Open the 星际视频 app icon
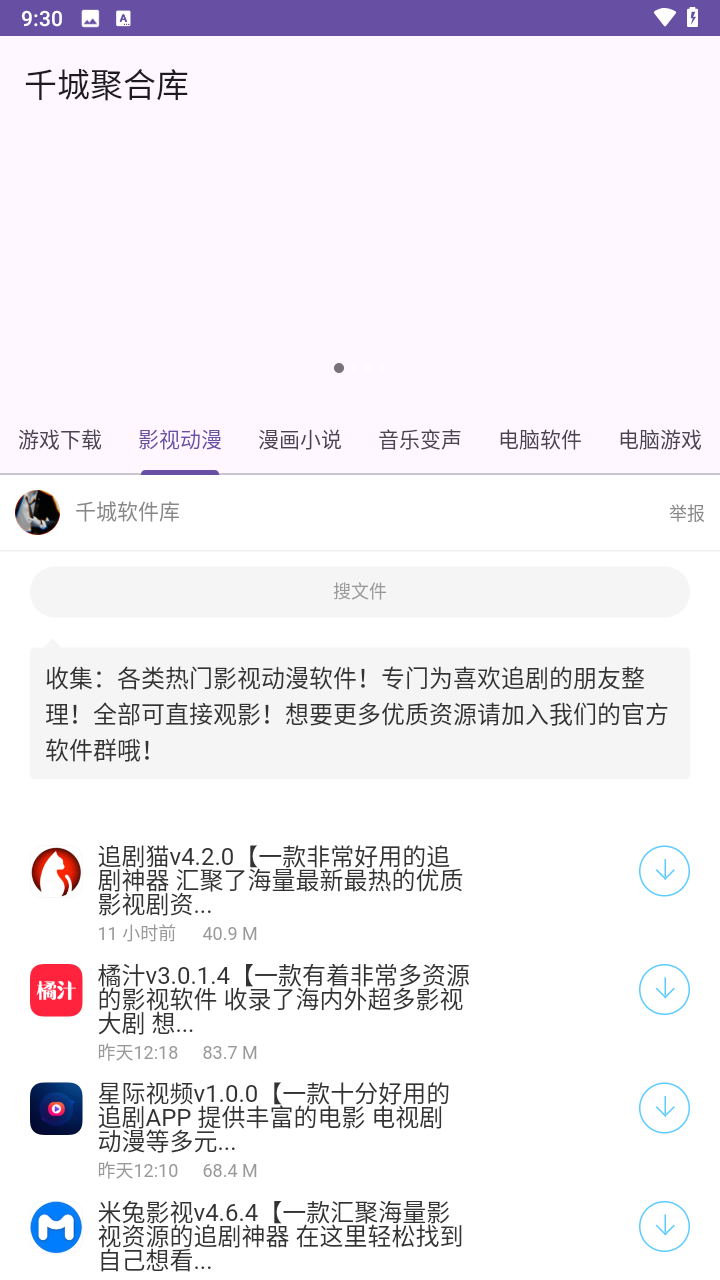The image size is (720, 1280). click(x=56, y=1108)
